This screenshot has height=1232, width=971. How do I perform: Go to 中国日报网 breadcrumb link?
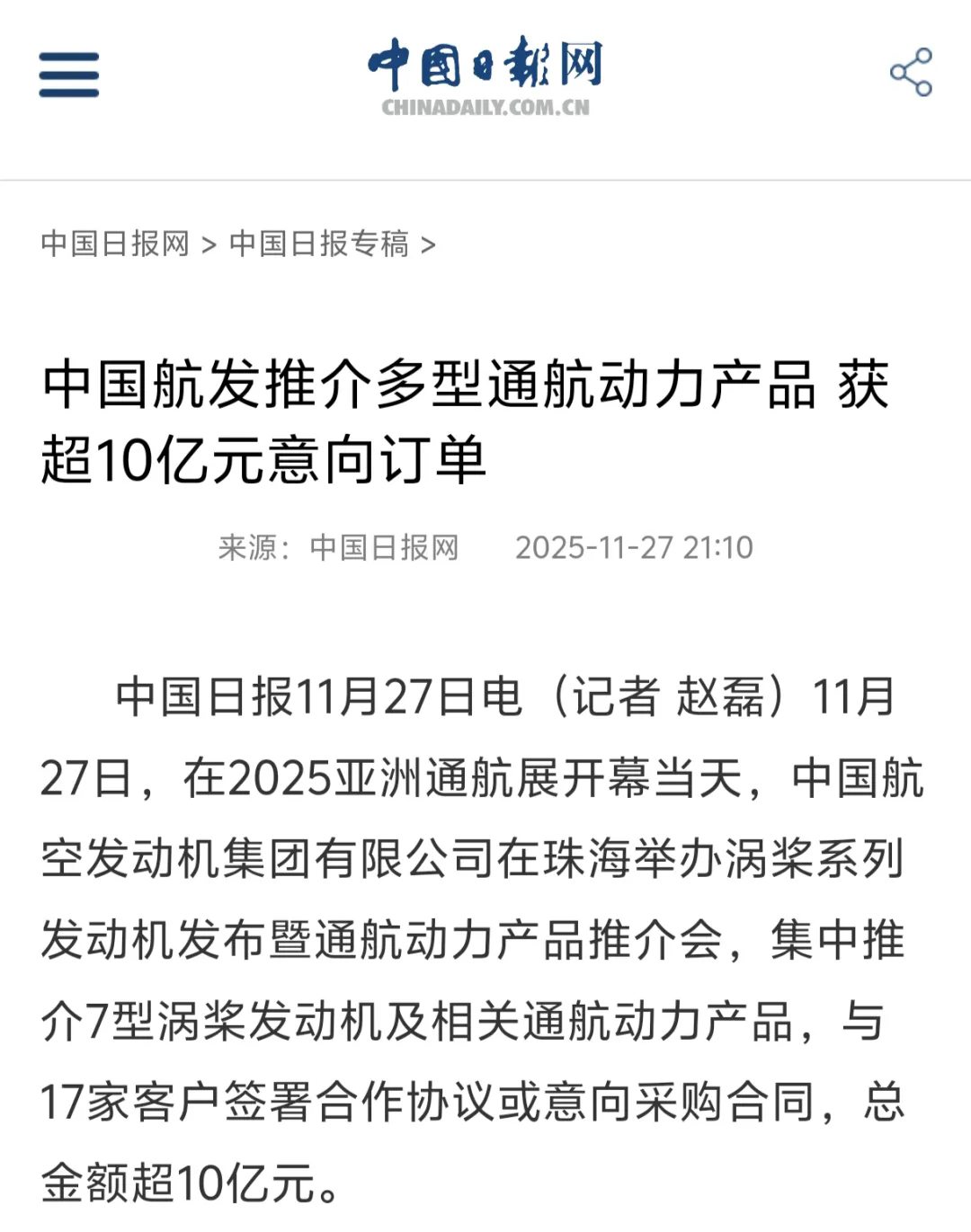115,244
